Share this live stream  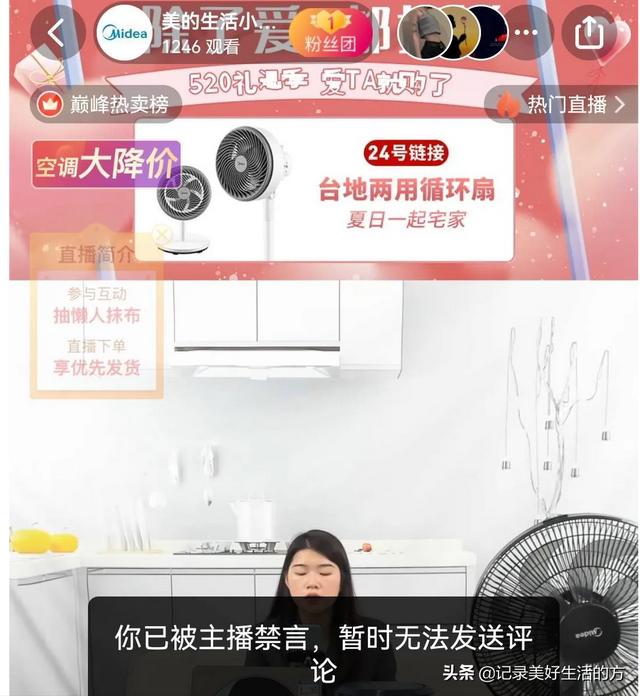[x=590, y=33]
